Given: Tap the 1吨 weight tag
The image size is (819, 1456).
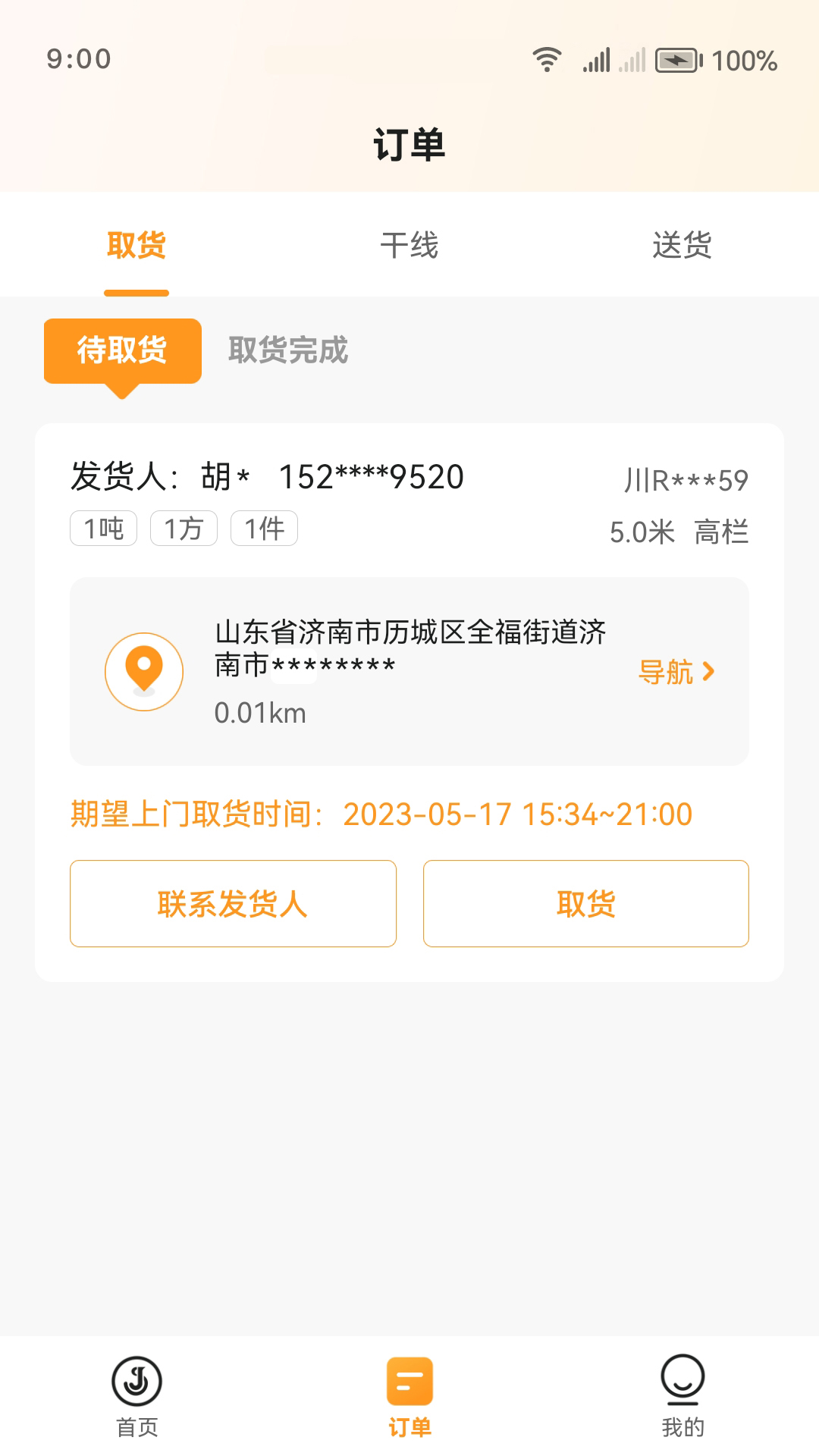Looking at the screenshot, I should pos(102,529).
